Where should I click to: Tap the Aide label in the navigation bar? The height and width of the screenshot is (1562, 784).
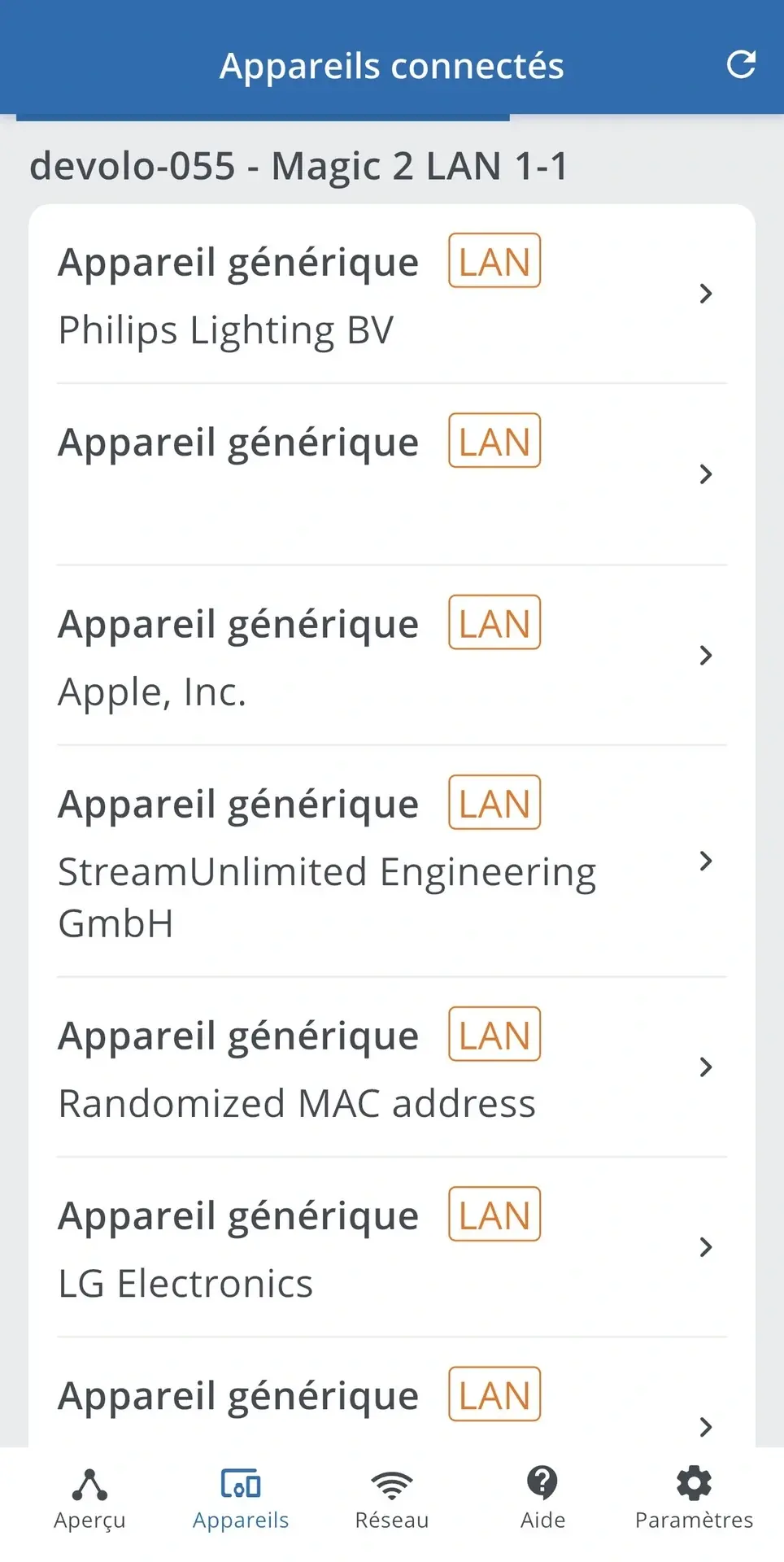542,1520
